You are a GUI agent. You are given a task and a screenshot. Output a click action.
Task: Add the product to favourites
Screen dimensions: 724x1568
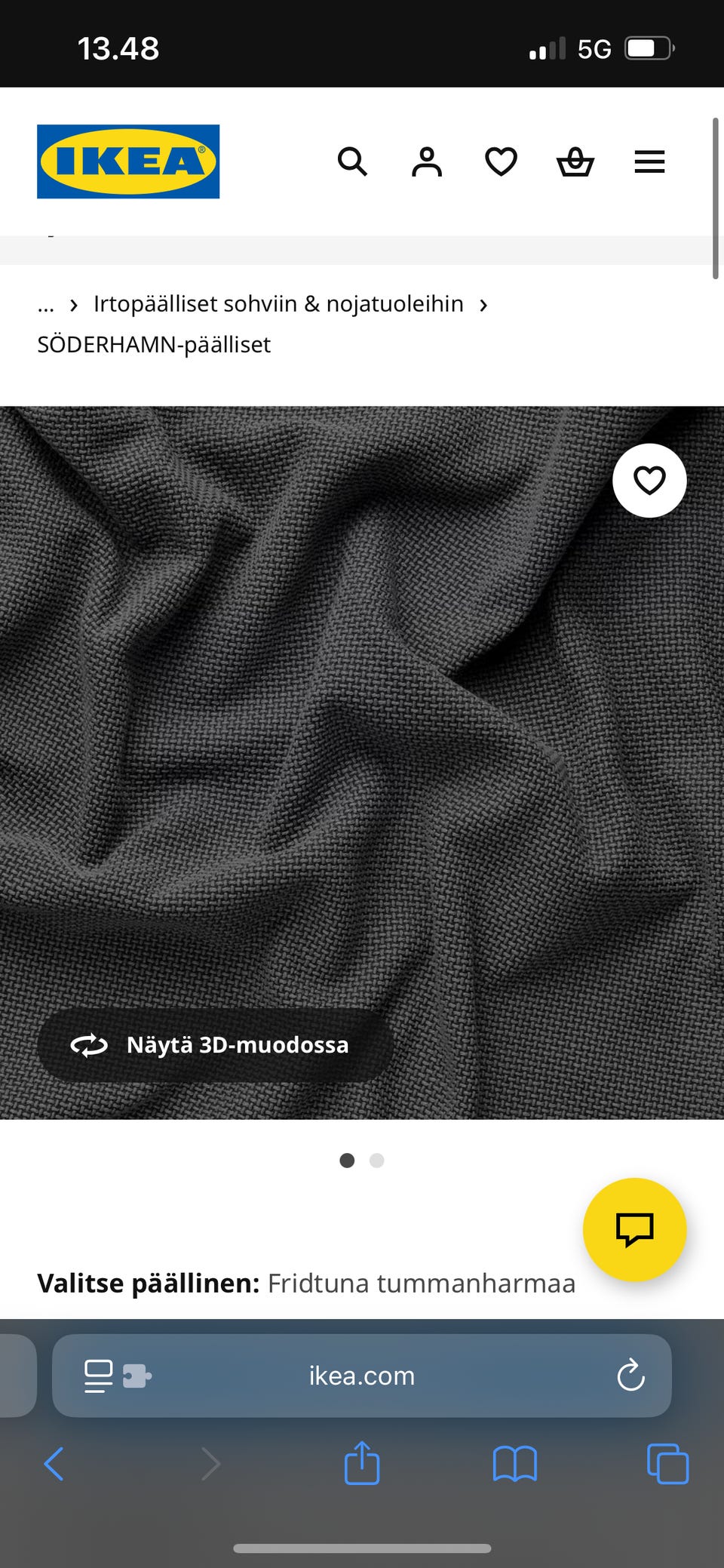(649, 481)
